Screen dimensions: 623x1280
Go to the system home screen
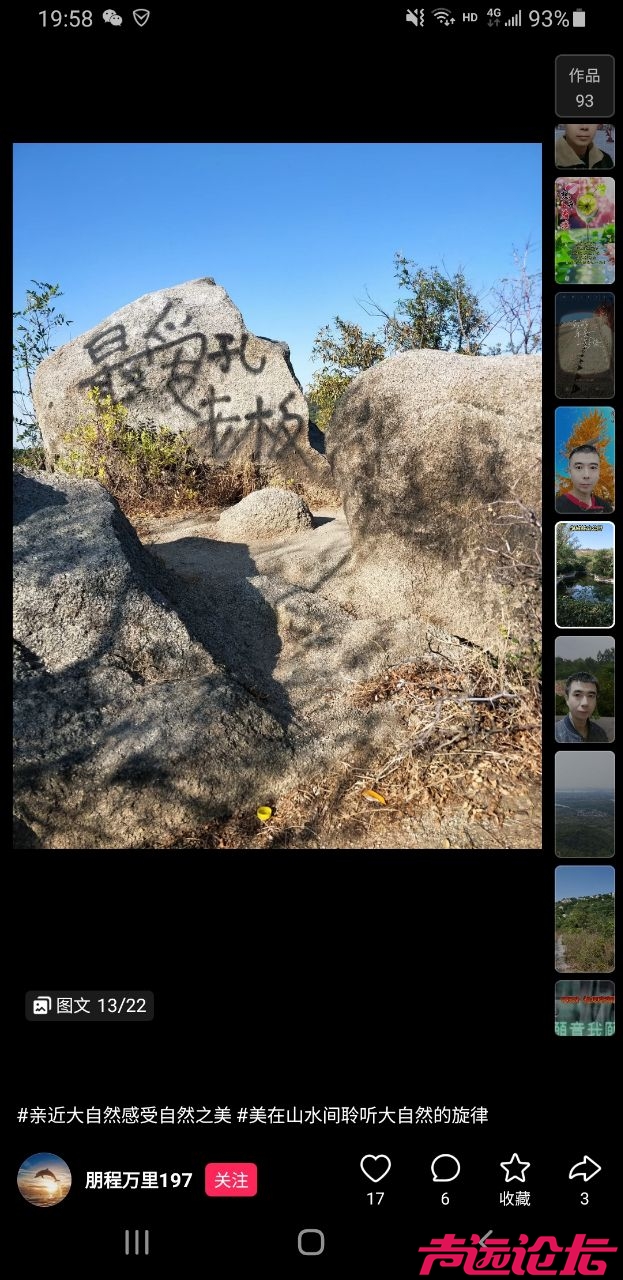pos(311,1242)
